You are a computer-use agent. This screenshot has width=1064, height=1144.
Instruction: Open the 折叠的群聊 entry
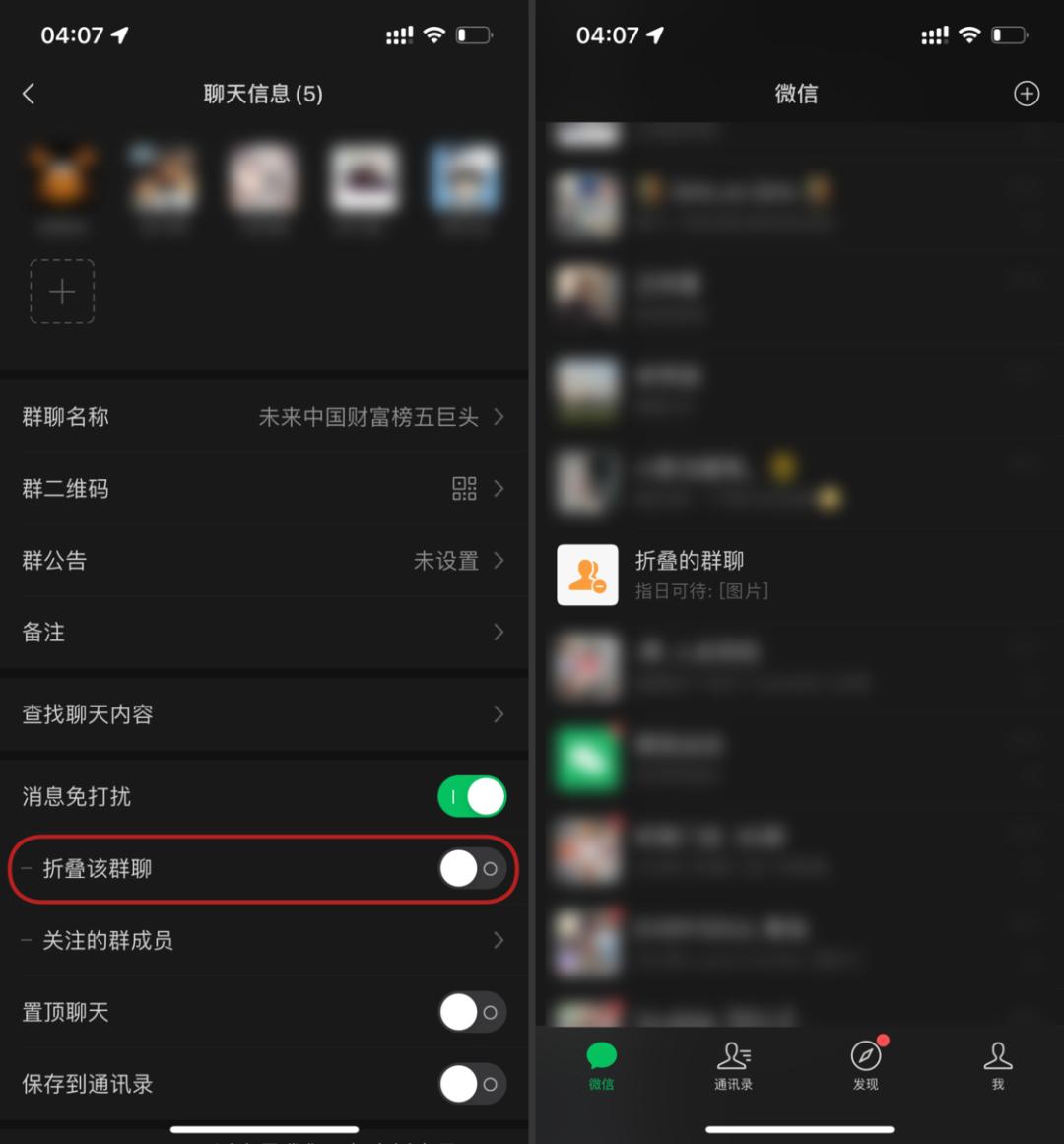coord(800,574)
